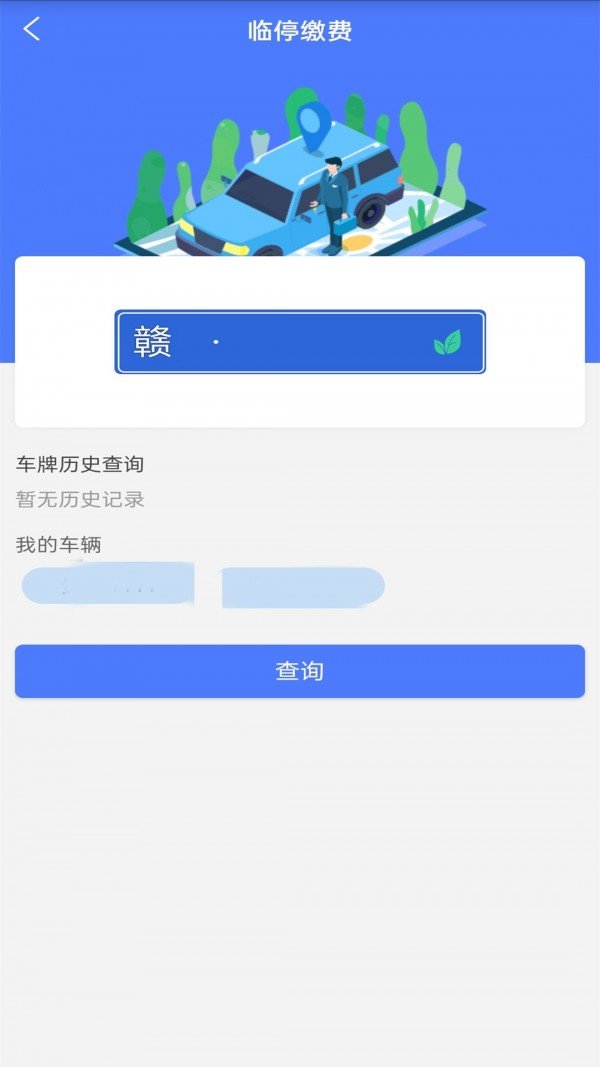
Task: Toggle the green leaf new-energy plate icon
Action: pyautogui.click(x=447, y=344)
